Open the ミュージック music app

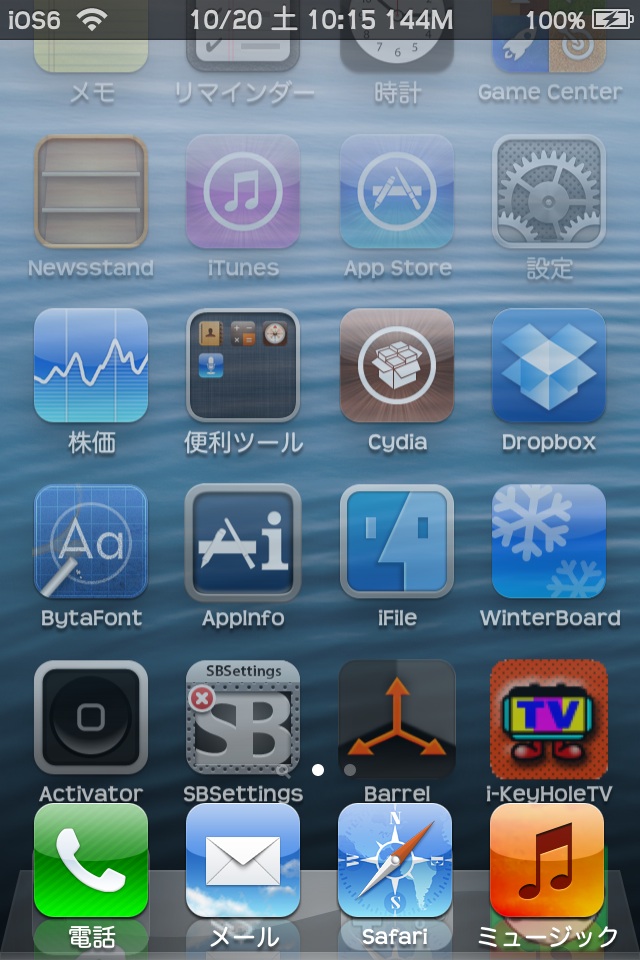click(x=547, y=861)
